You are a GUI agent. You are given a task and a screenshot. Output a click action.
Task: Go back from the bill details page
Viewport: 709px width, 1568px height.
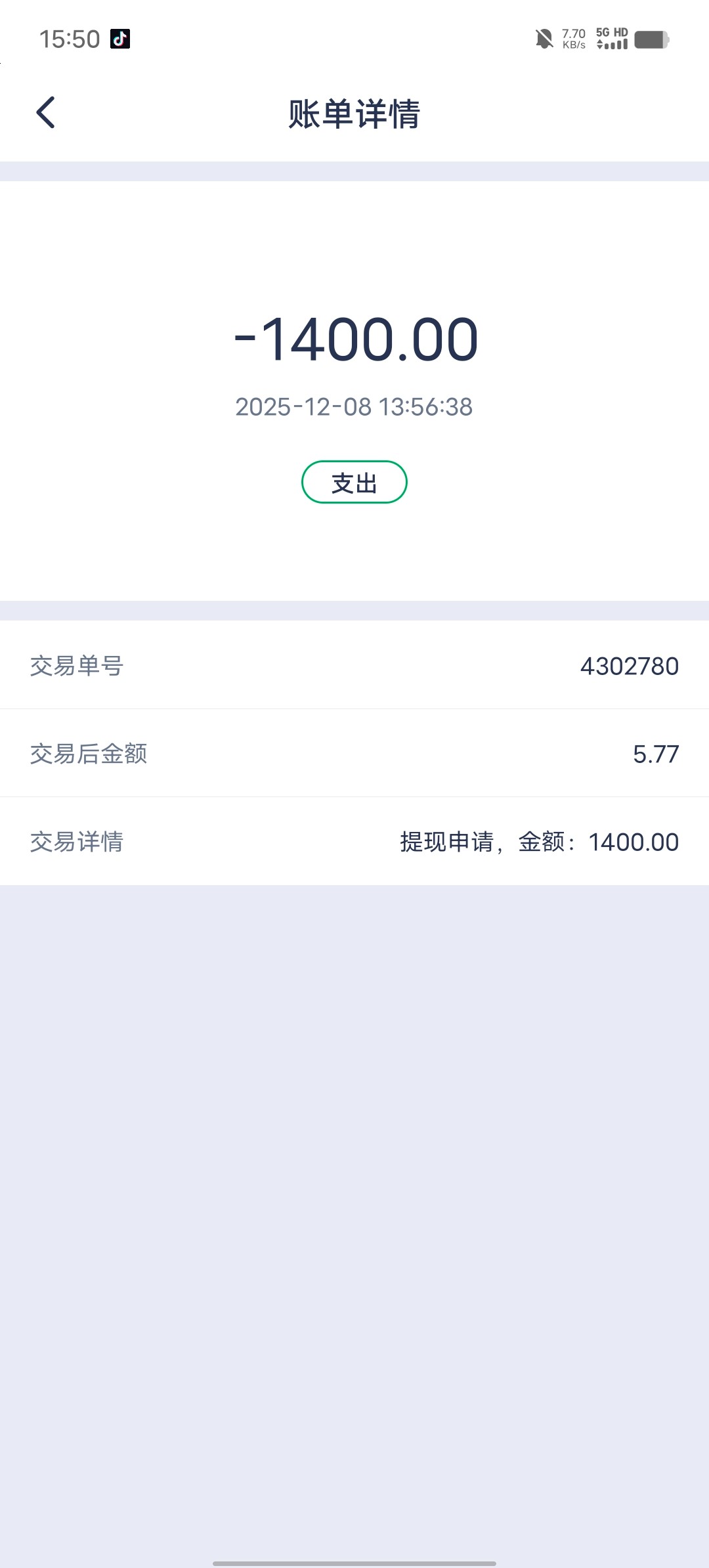45,112
